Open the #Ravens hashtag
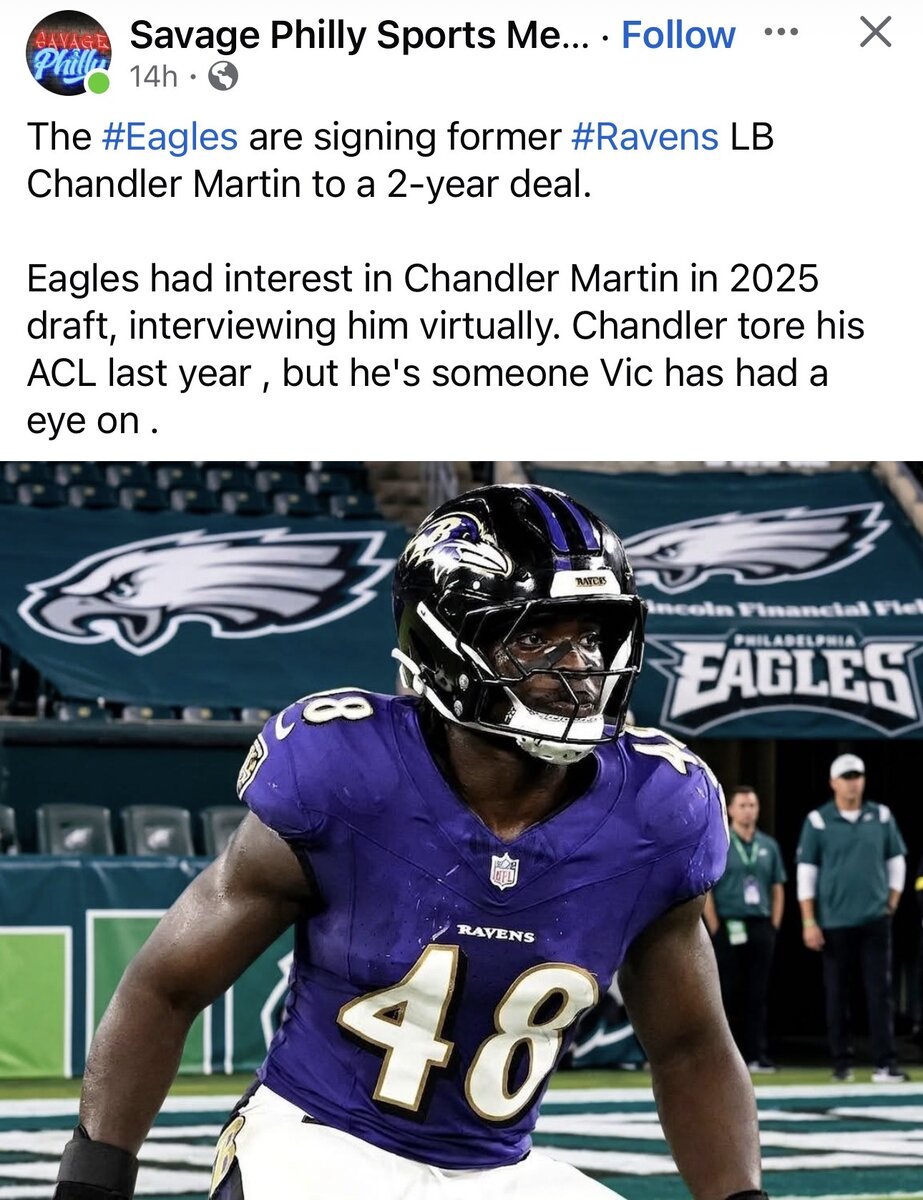The width and height of the screenshot is (923, 1200). [644, 137]
